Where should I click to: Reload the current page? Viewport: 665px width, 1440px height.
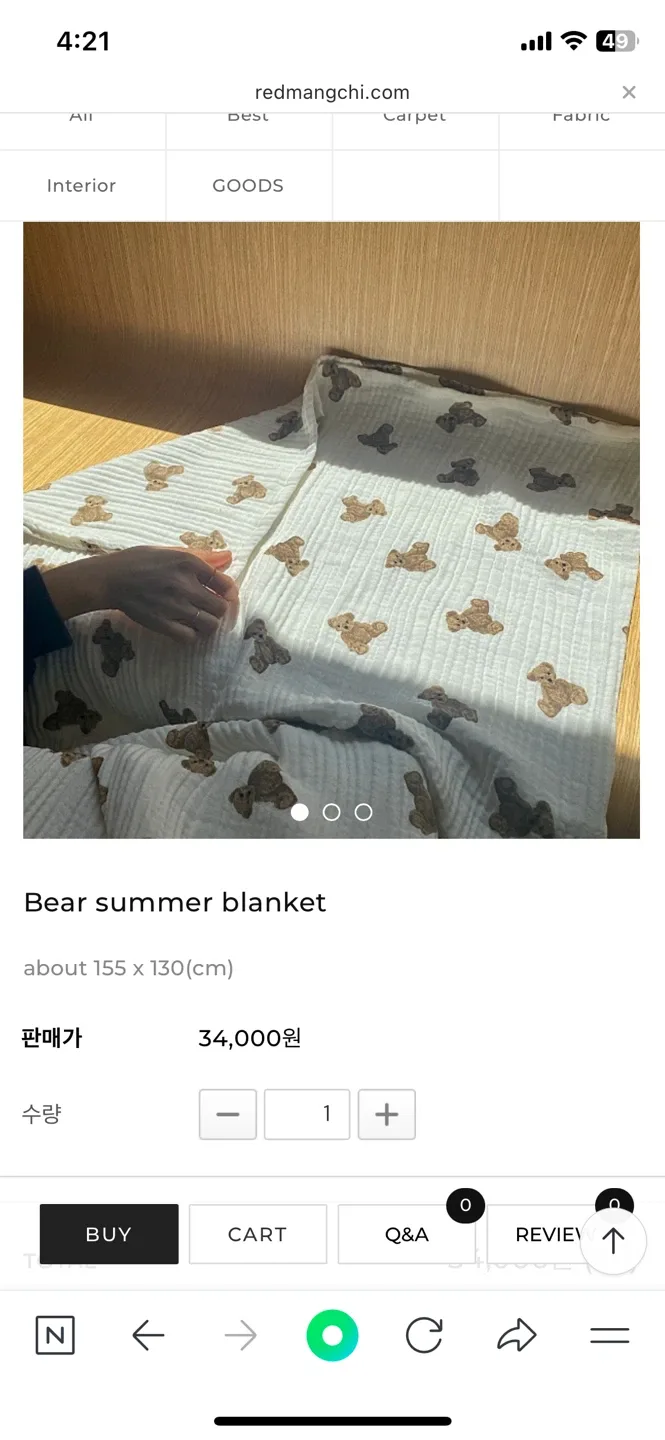(424, 1336)
